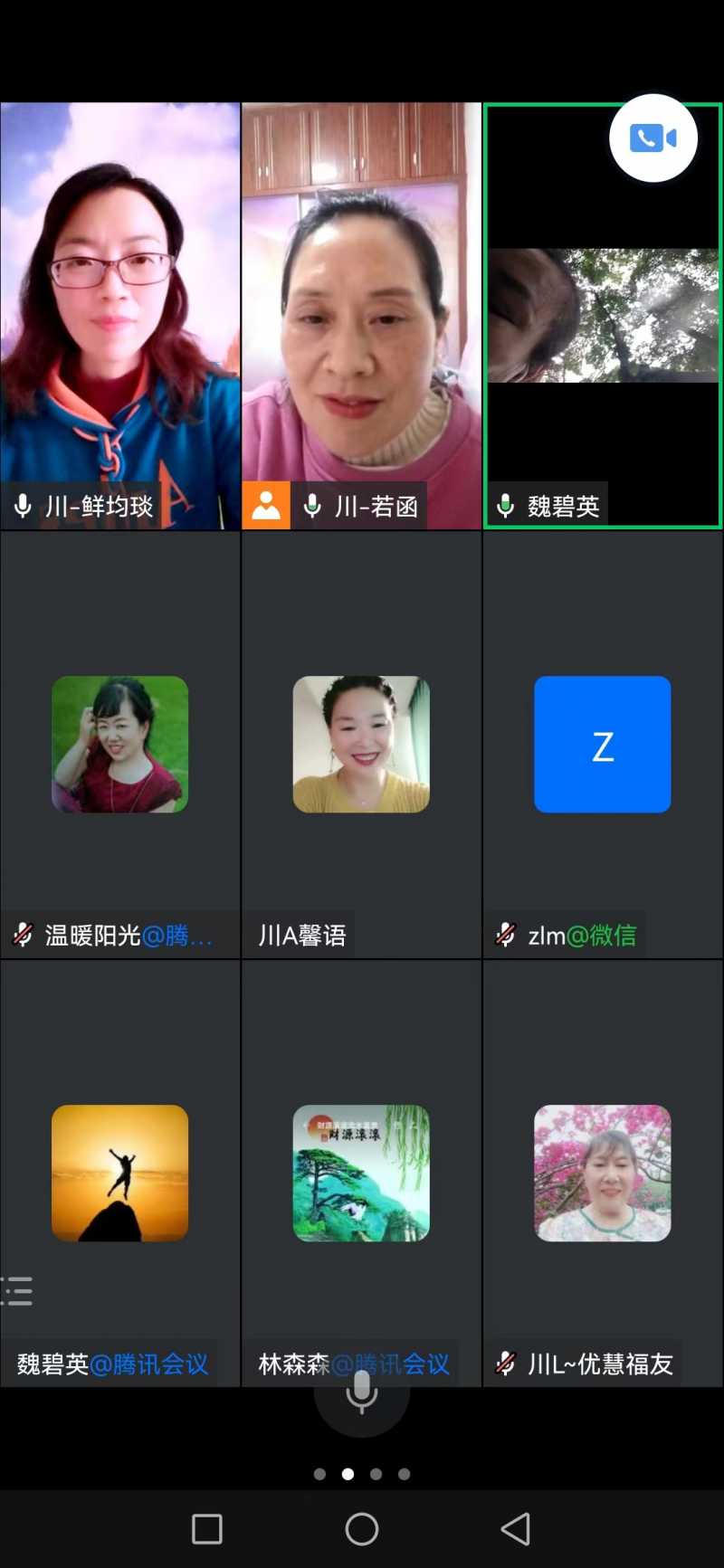724x1568 pixels.
Task: Open recent apps with the square button
Action: pos(207,1529)
